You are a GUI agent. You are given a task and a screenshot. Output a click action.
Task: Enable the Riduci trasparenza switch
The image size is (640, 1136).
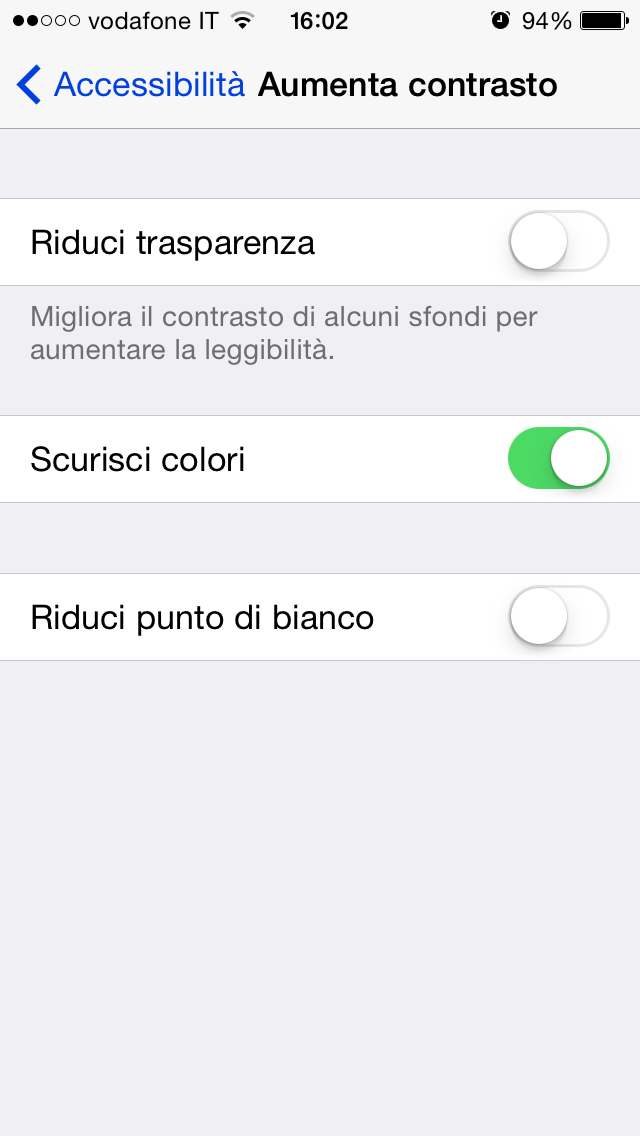point(558,242)
